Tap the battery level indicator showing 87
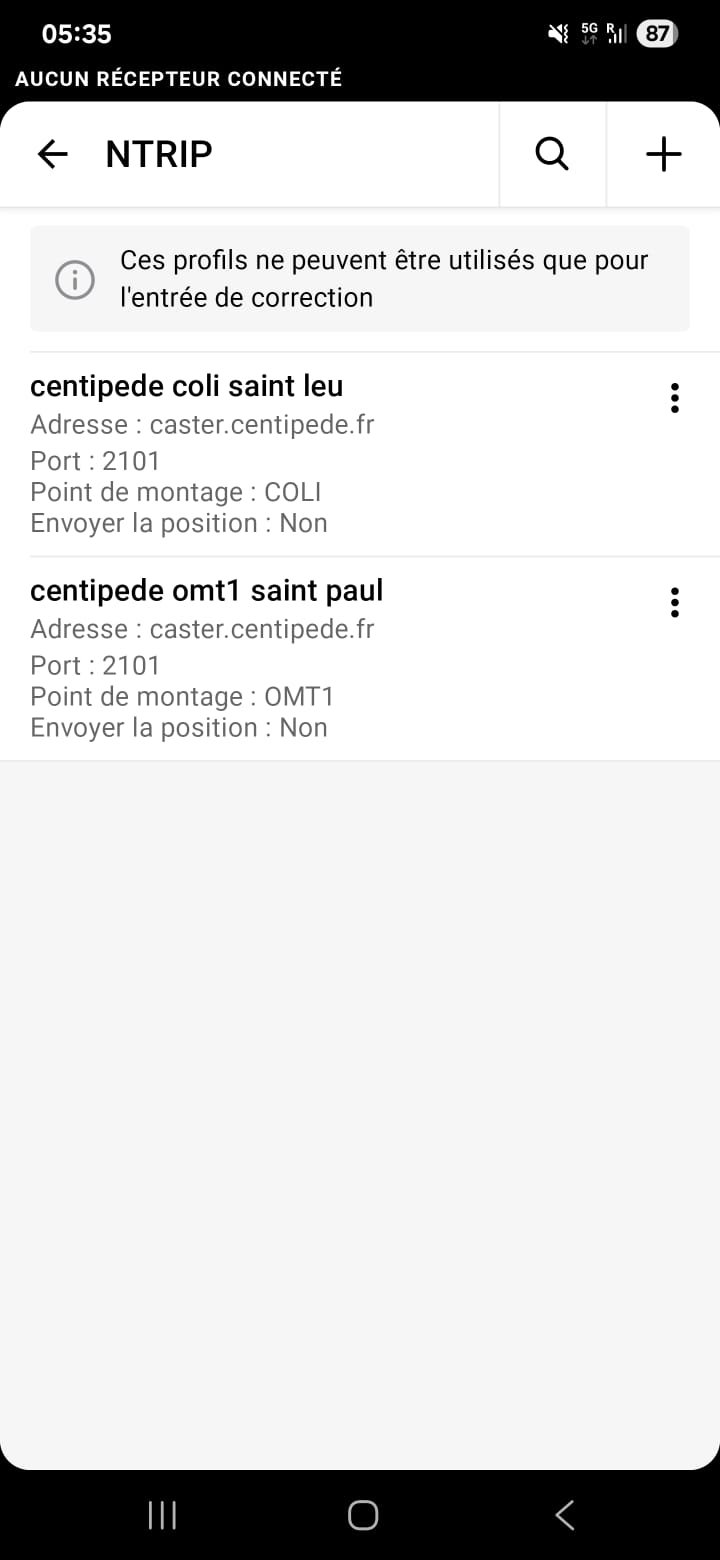Viewport: 720px width, 1560px height. click(655, 33)
